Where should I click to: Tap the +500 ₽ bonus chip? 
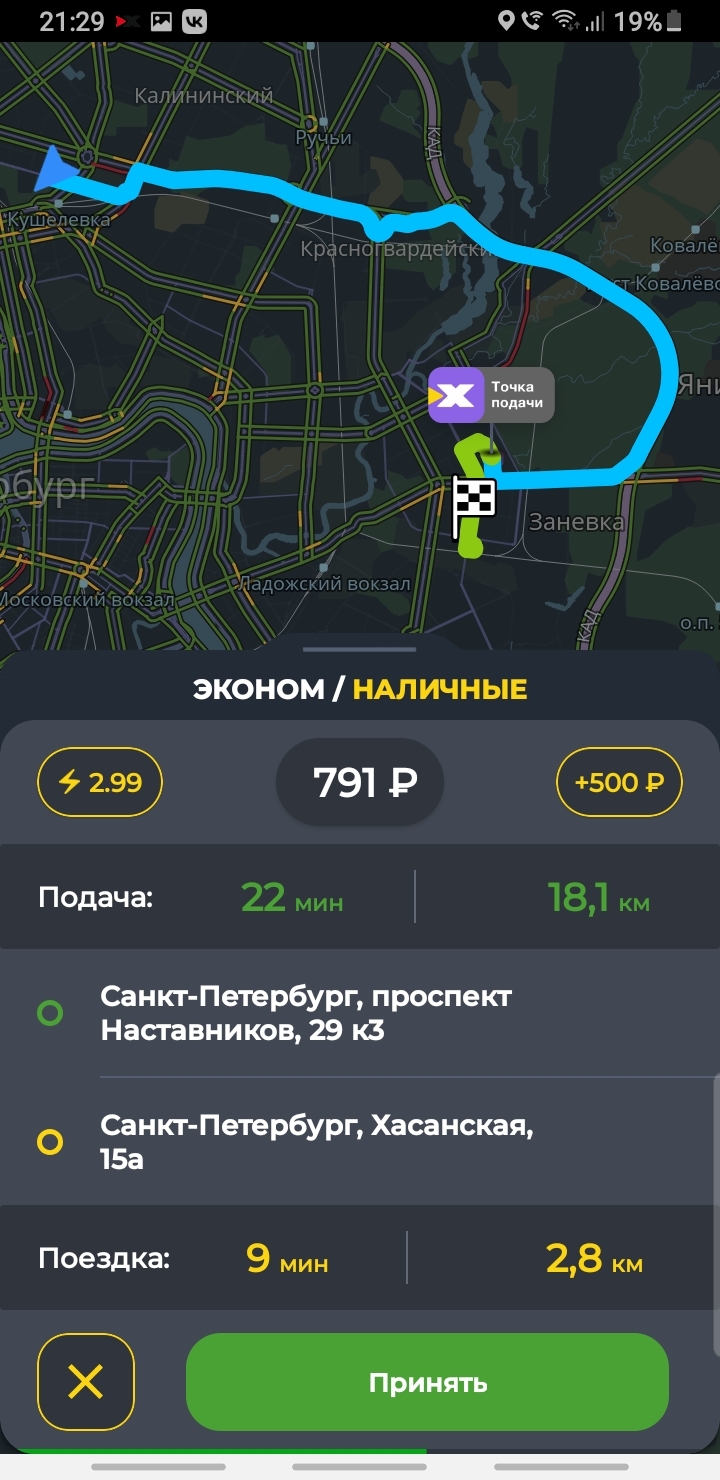point(619,781)
